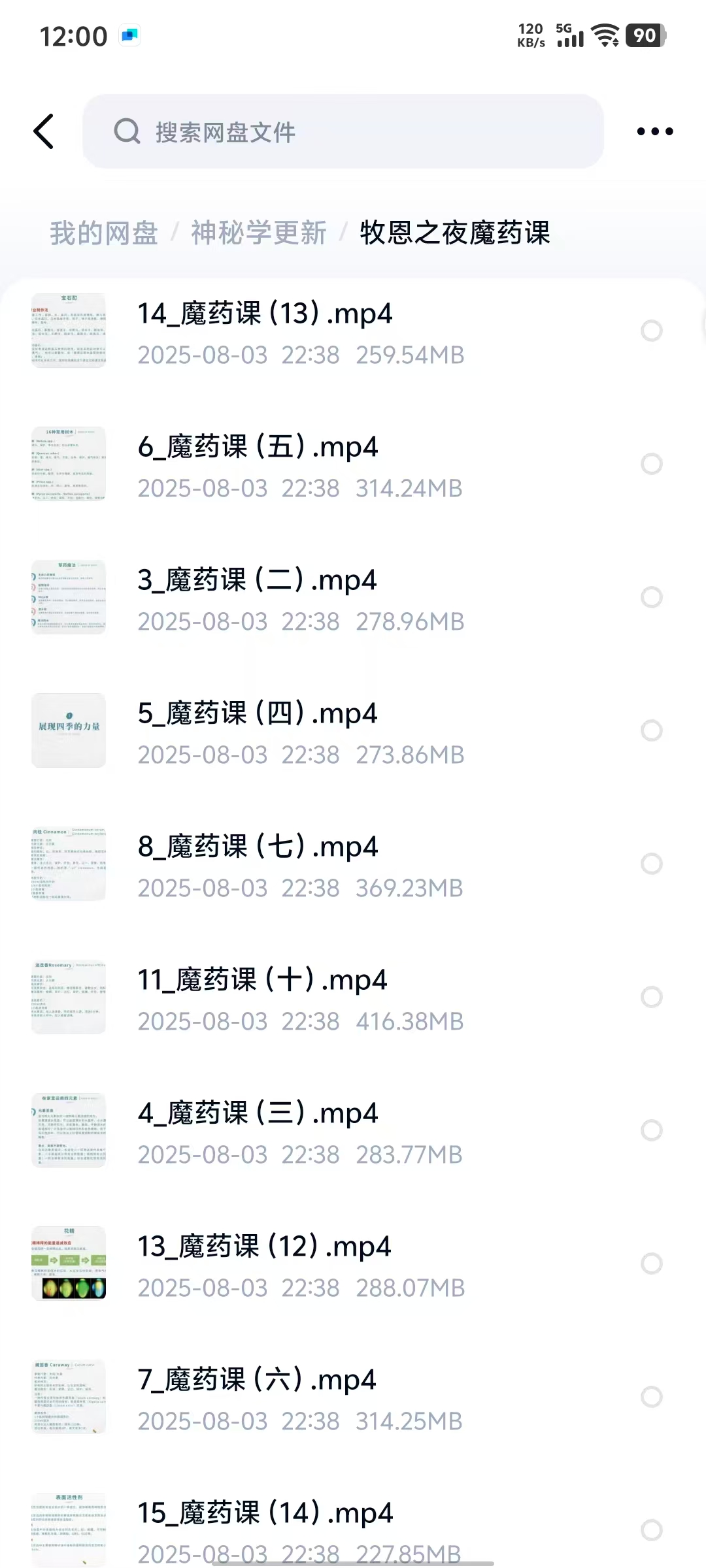Check the circle next to 3_魔药课 (二).mp4
Viewport: 706px width, 1568px height.
[x=651, y=597]
